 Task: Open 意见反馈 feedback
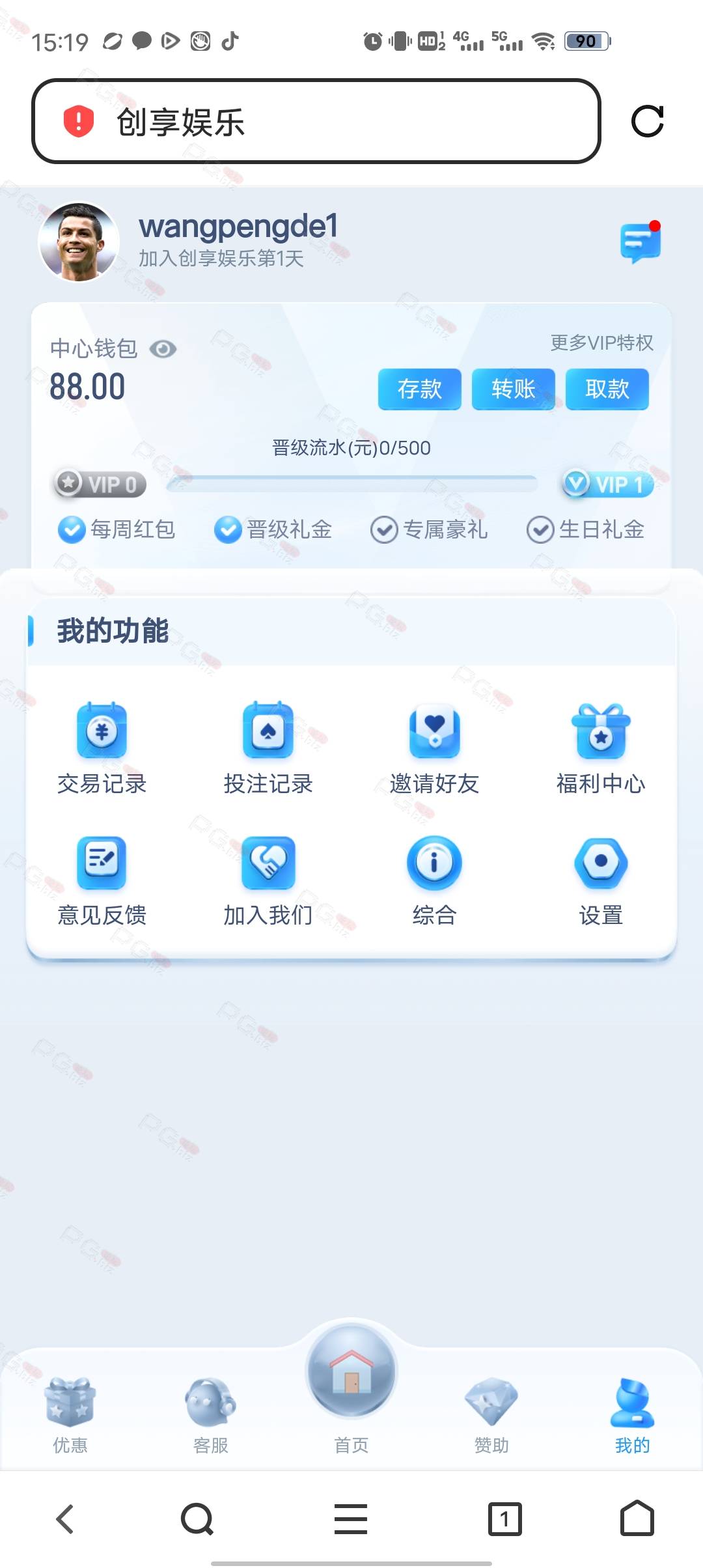[102, 880]
